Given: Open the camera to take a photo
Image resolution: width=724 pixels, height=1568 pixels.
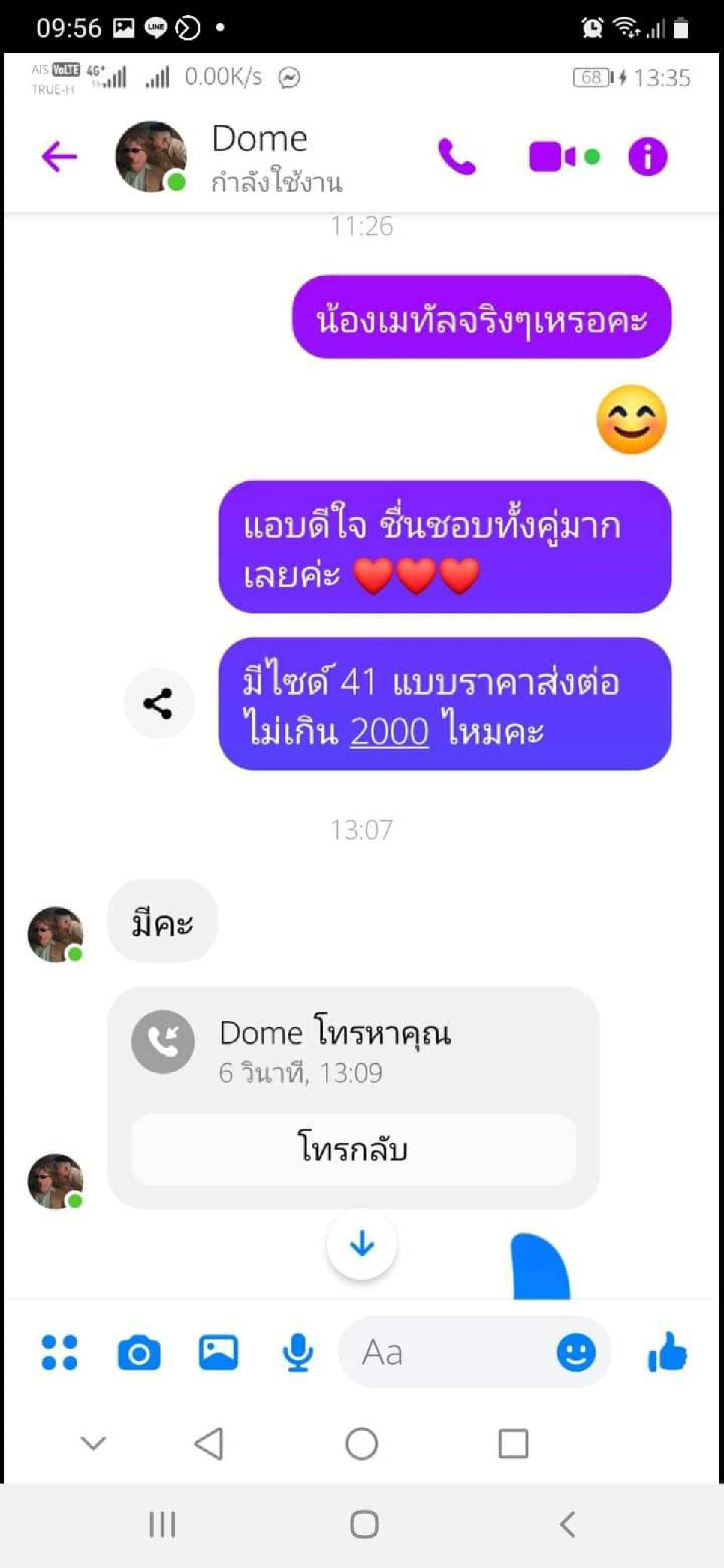Looking at the screenshot, I should coord(139,1353).
